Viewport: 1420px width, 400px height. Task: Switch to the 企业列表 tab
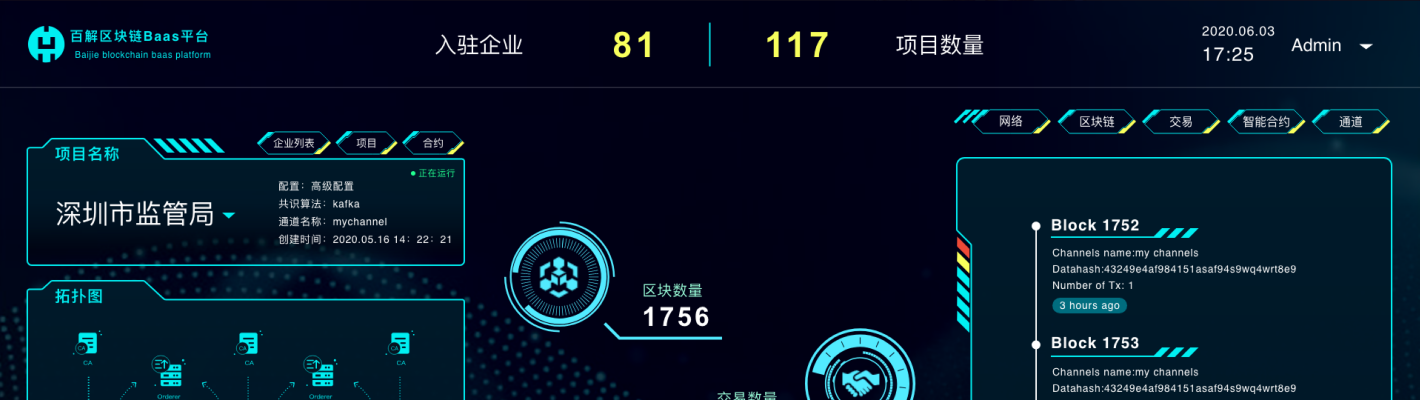294,143
